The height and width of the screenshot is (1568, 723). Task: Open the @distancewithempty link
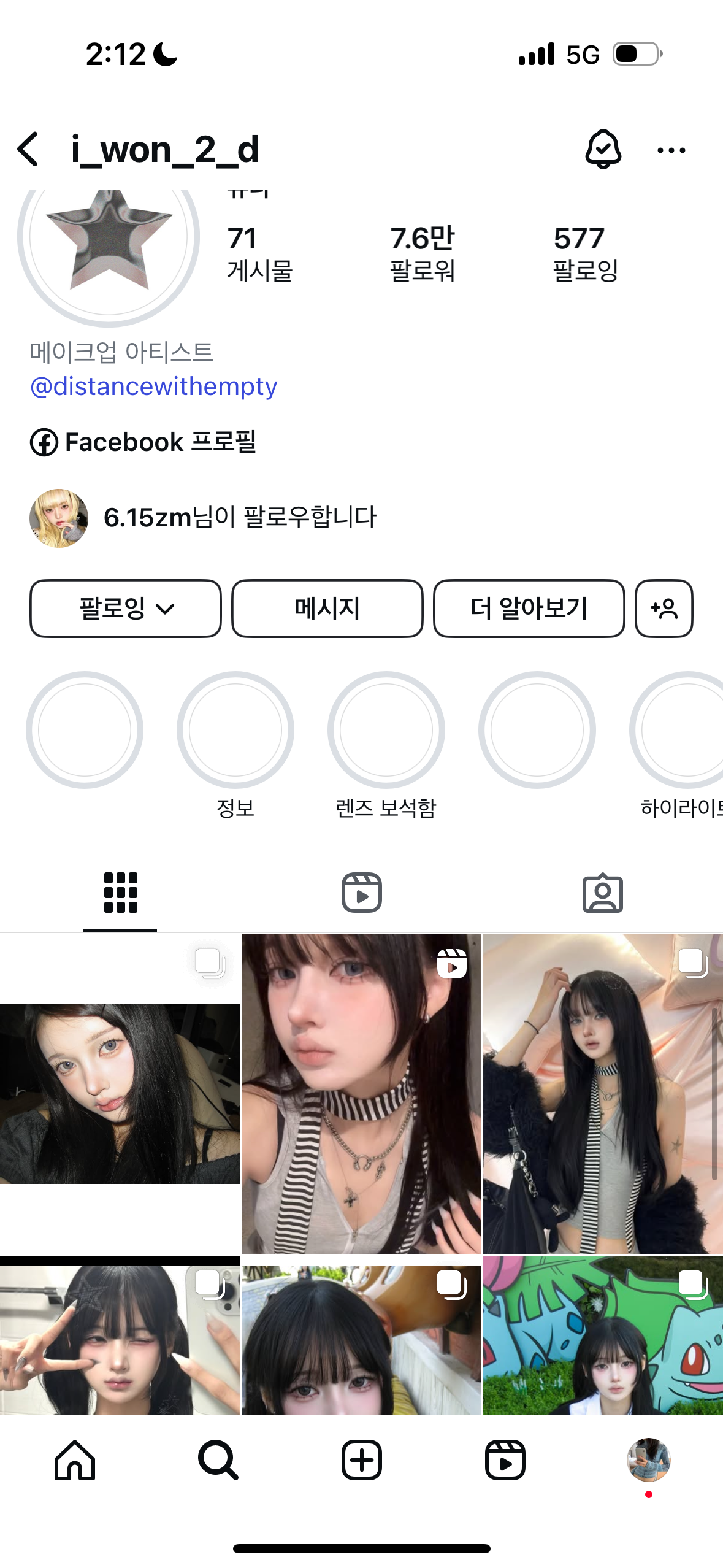(154, 386)
